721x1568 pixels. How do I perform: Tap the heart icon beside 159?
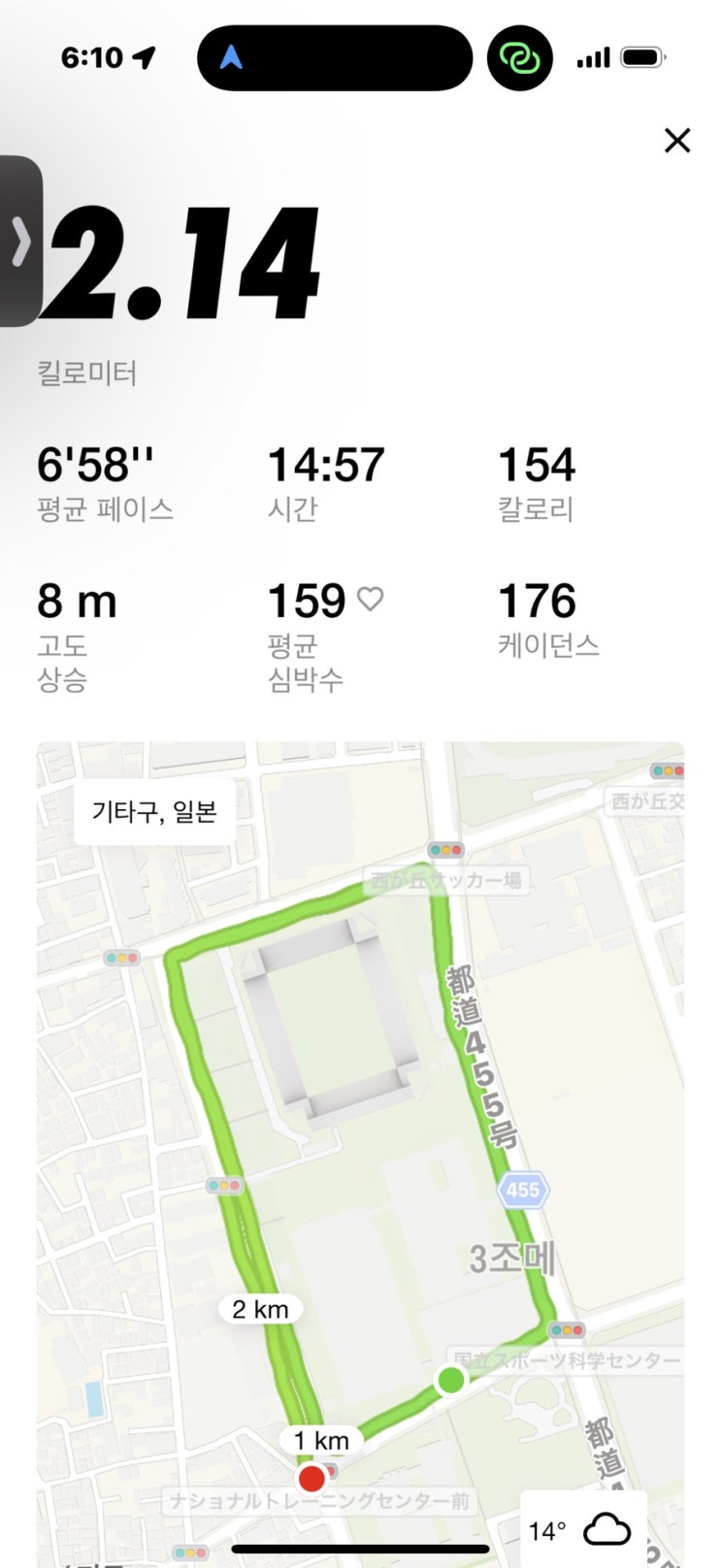(370, 599)
